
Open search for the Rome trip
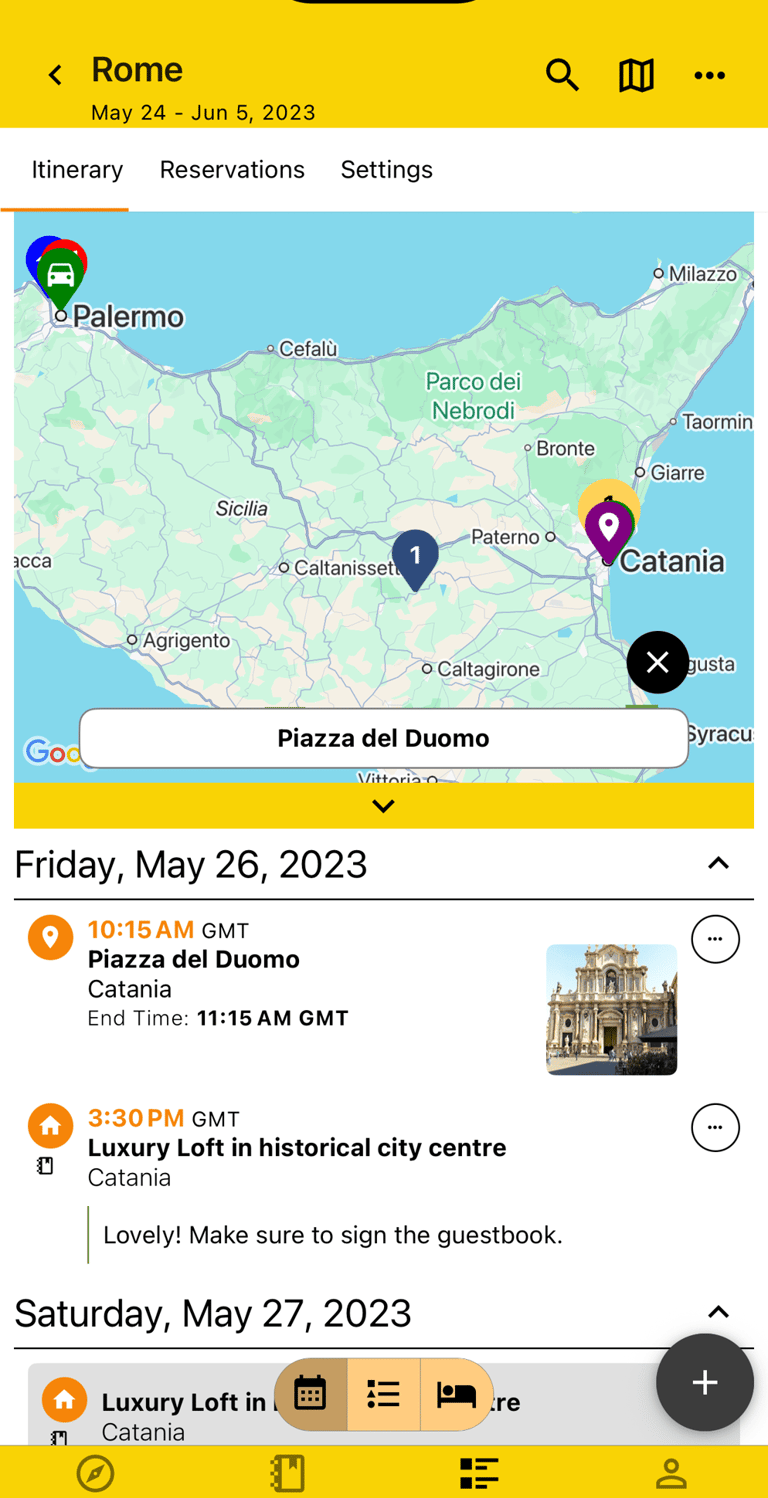[x=562, y=75]
